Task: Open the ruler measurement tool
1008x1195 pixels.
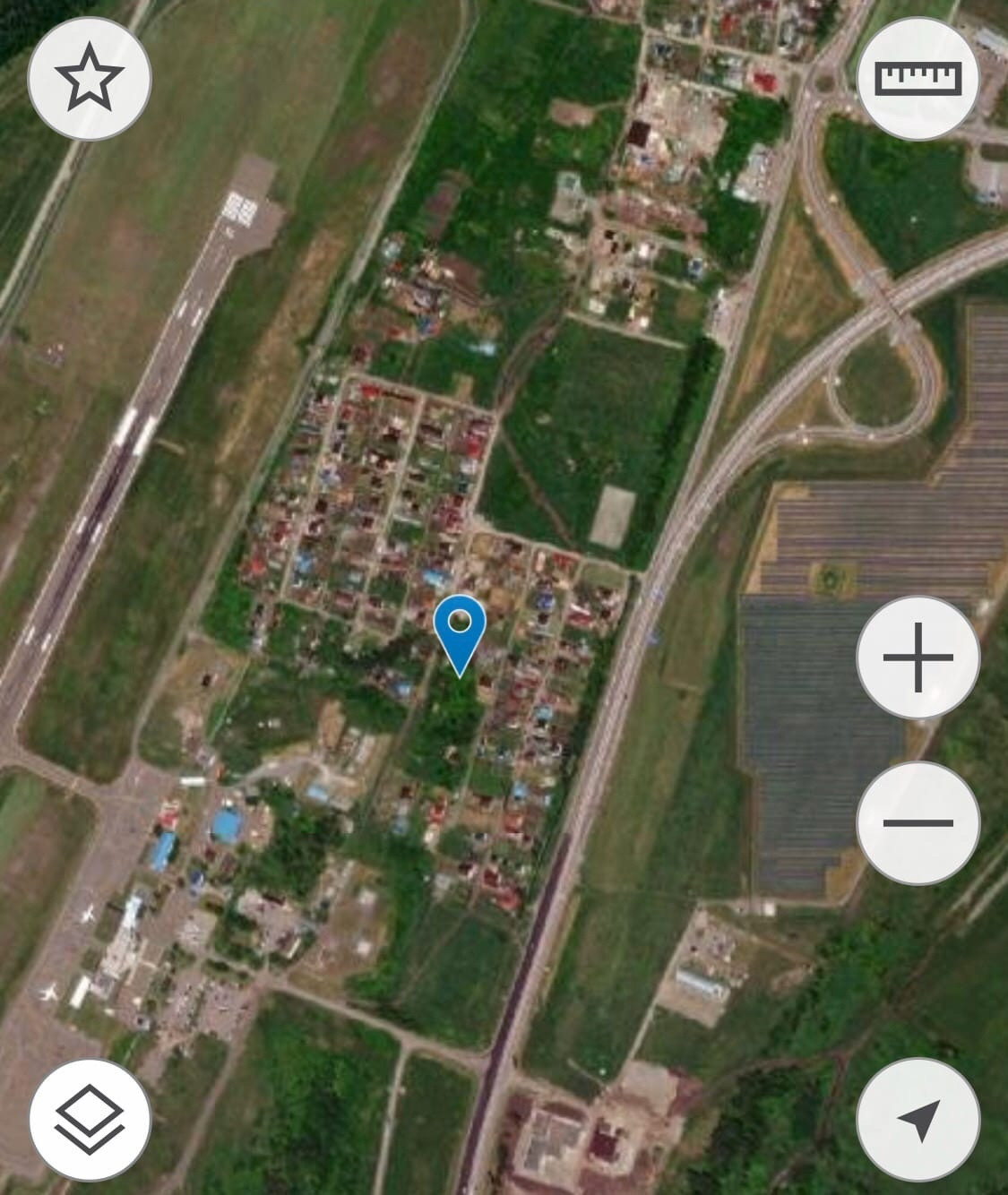Action: [918, 78]
